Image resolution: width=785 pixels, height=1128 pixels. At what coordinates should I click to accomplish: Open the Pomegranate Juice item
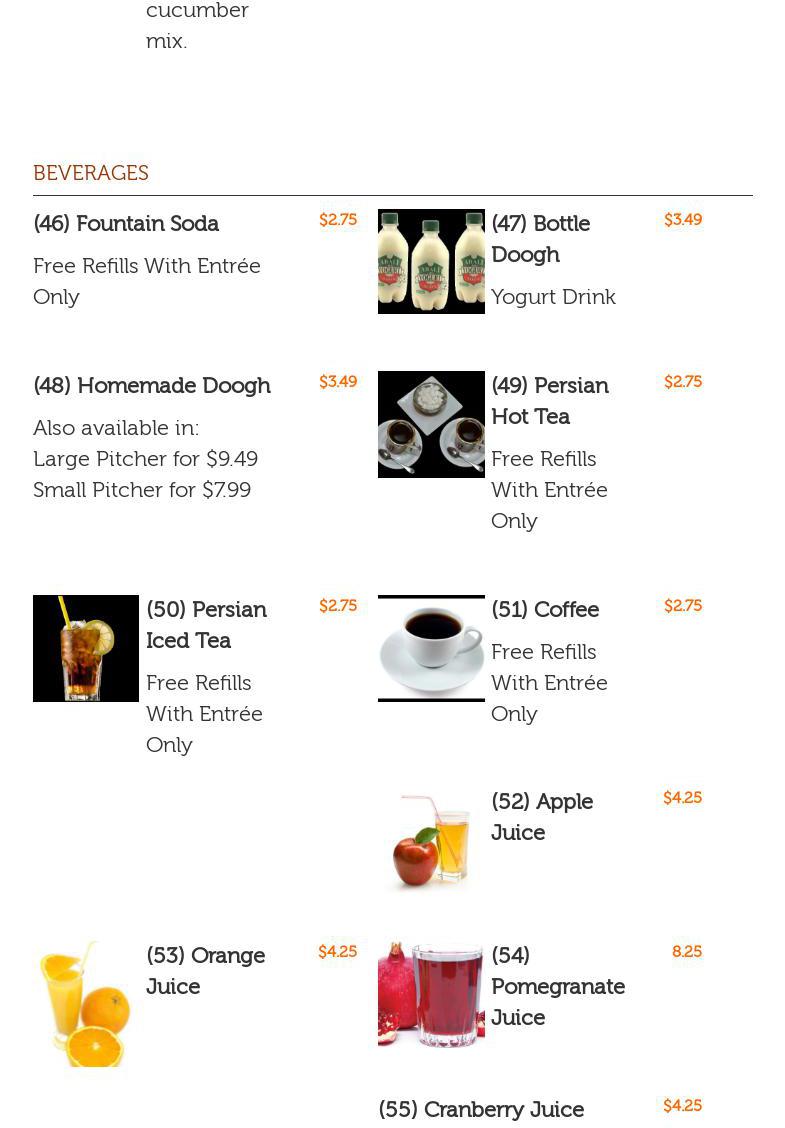pos(557,986)
